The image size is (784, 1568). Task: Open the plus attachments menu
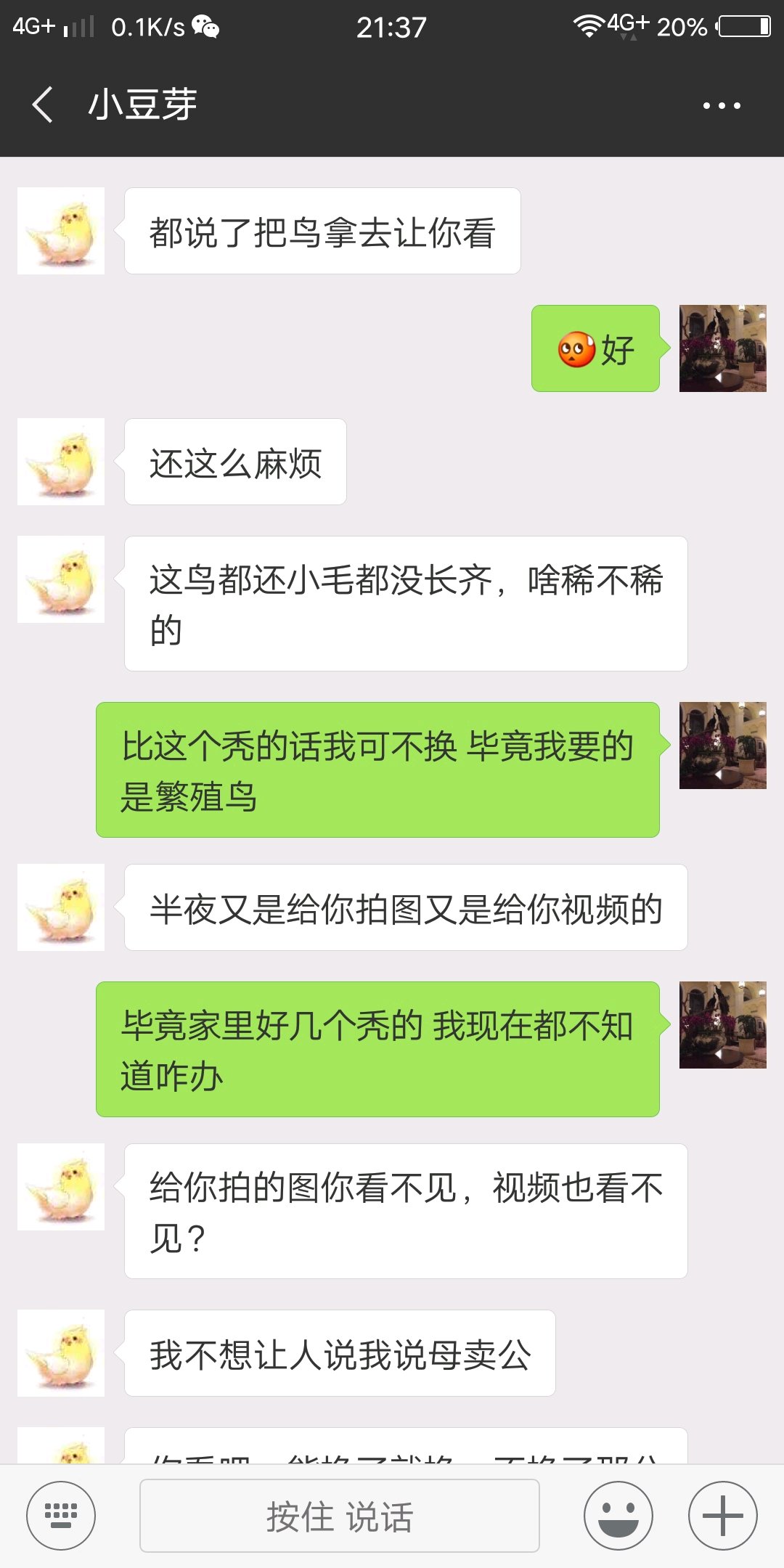click(723, 1516)
